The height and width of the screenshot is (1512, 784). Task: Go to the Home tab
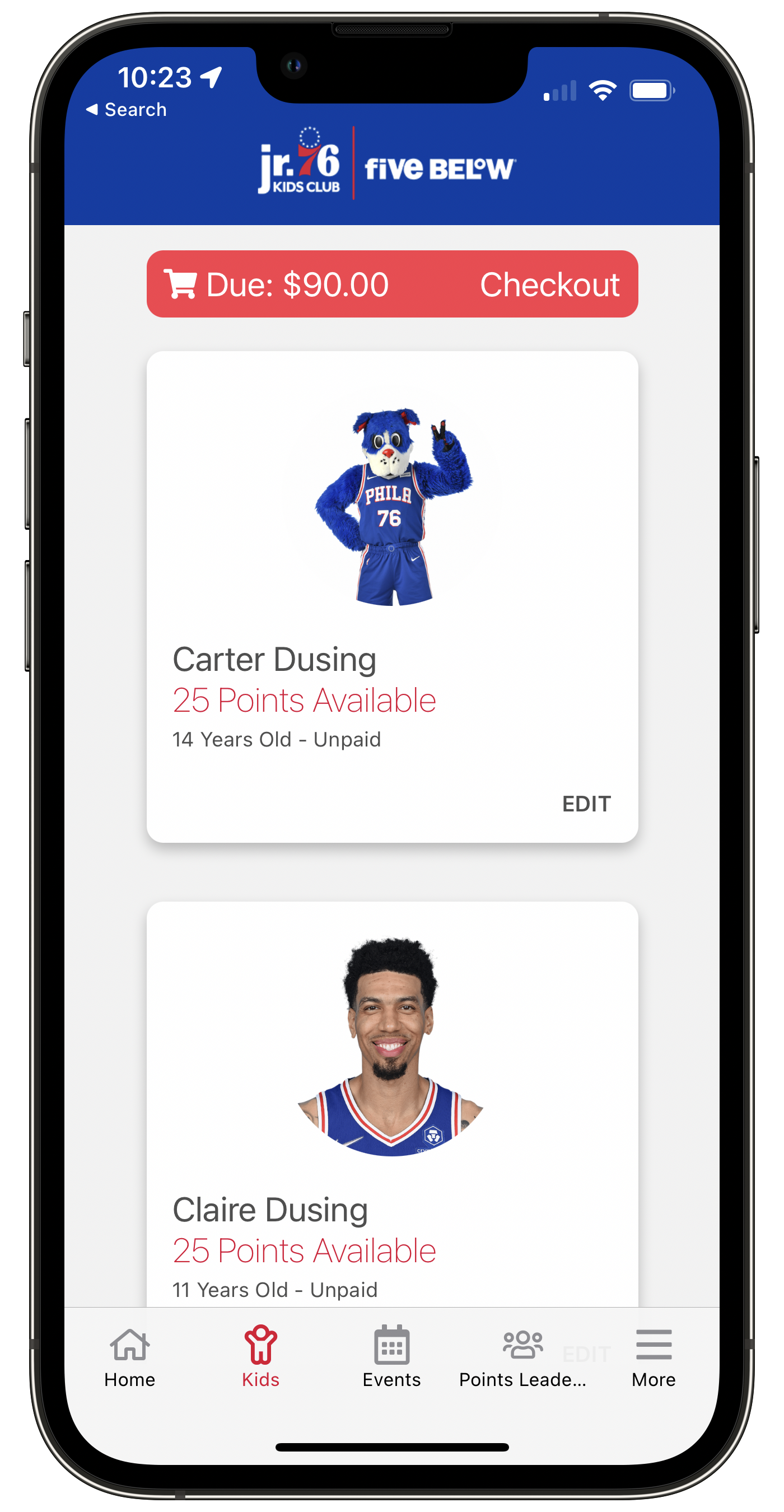pyautogui.click(x=130, y=1357)
